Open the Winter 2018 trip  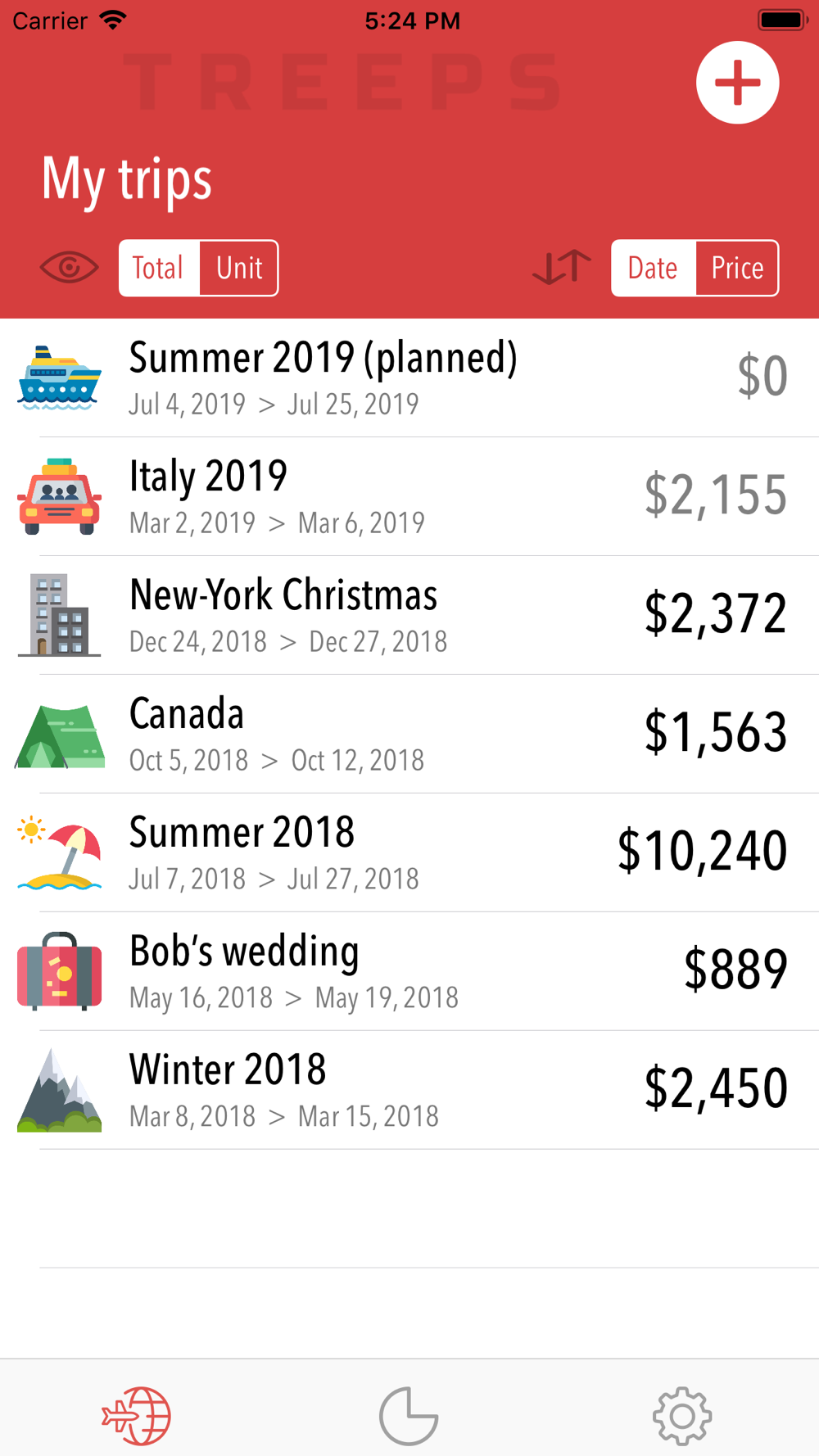(409, 1090)
